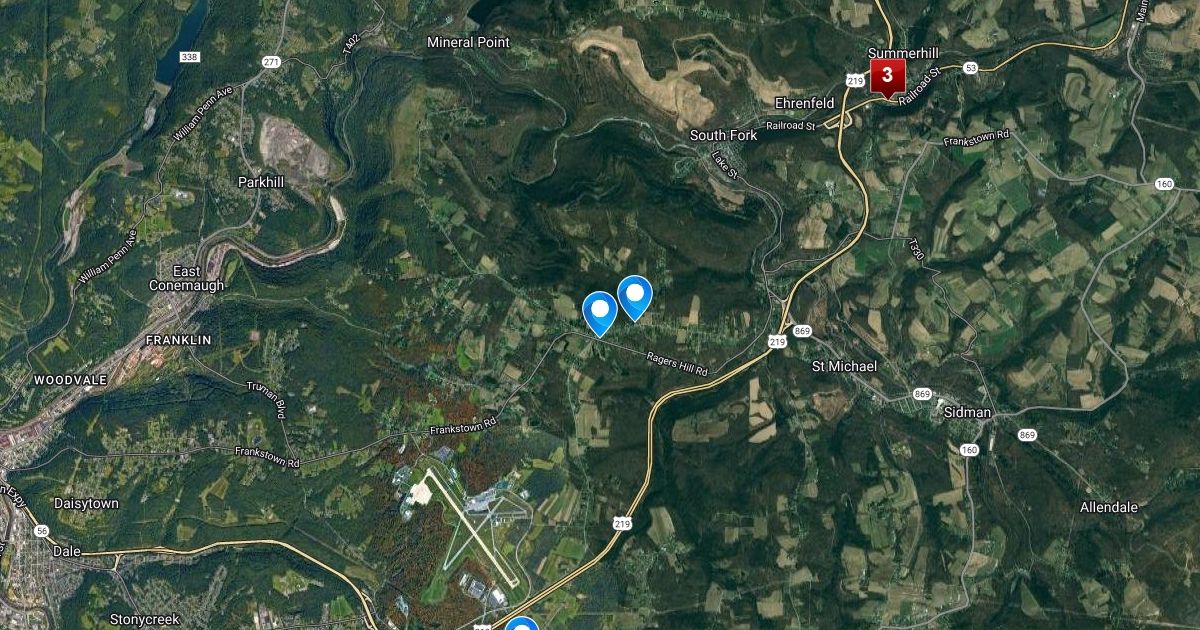Open the partly visible blue pin beside Route 219
This screenshot has width=1200, height=630.
click(x=521, y=625)
